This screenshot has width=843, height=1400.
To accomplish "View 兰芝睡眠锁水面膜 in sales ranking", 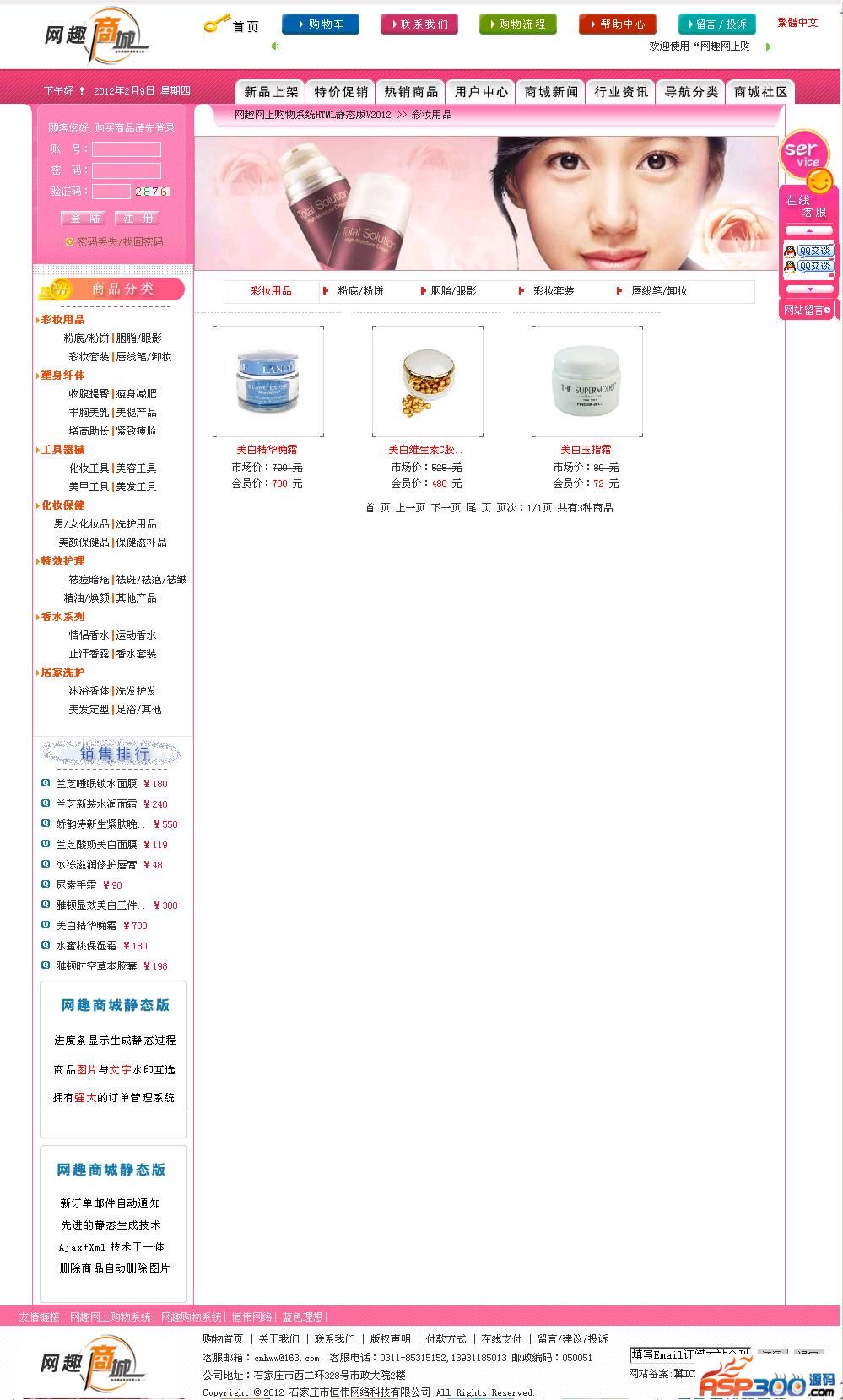I will pos(96,784).
